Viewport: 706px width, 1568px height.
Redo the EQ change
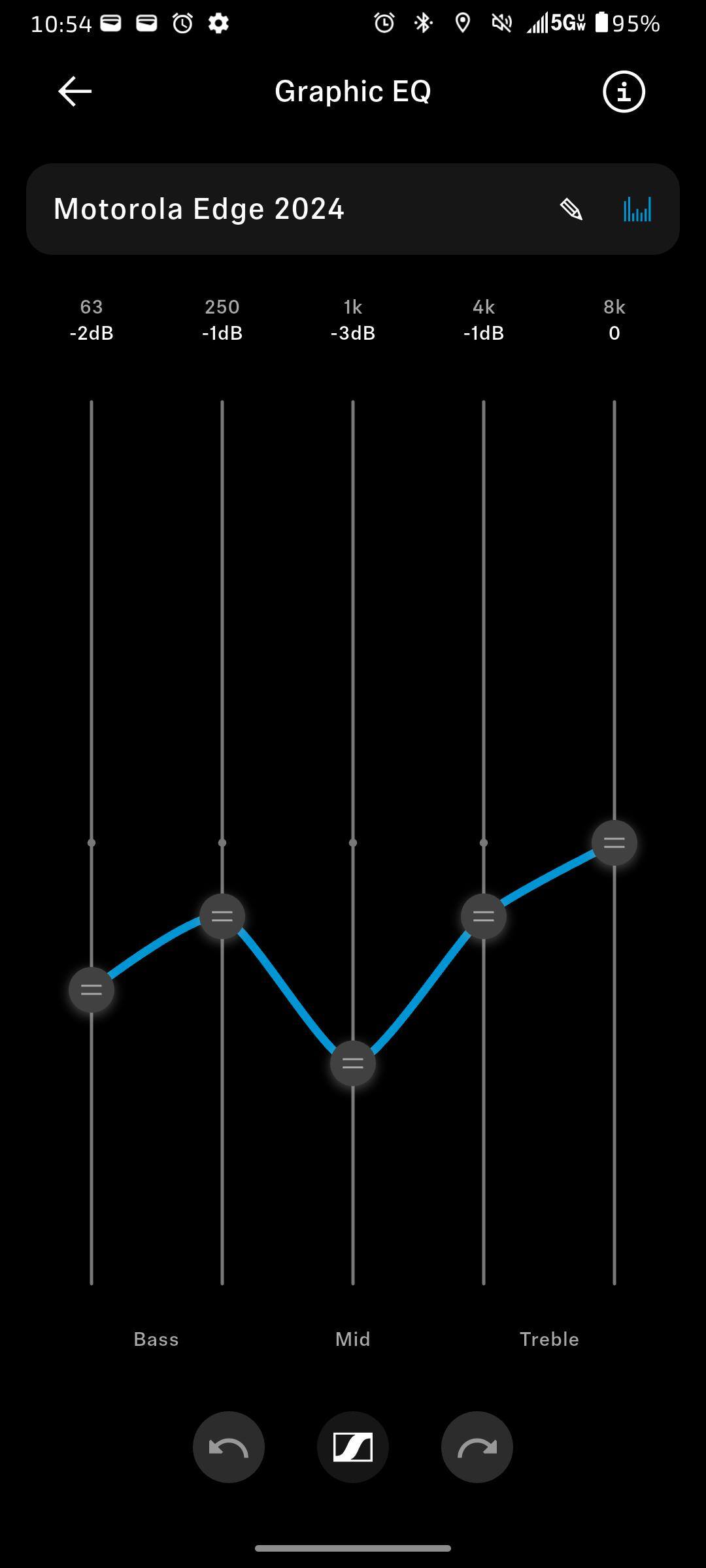click(477, 1447)
